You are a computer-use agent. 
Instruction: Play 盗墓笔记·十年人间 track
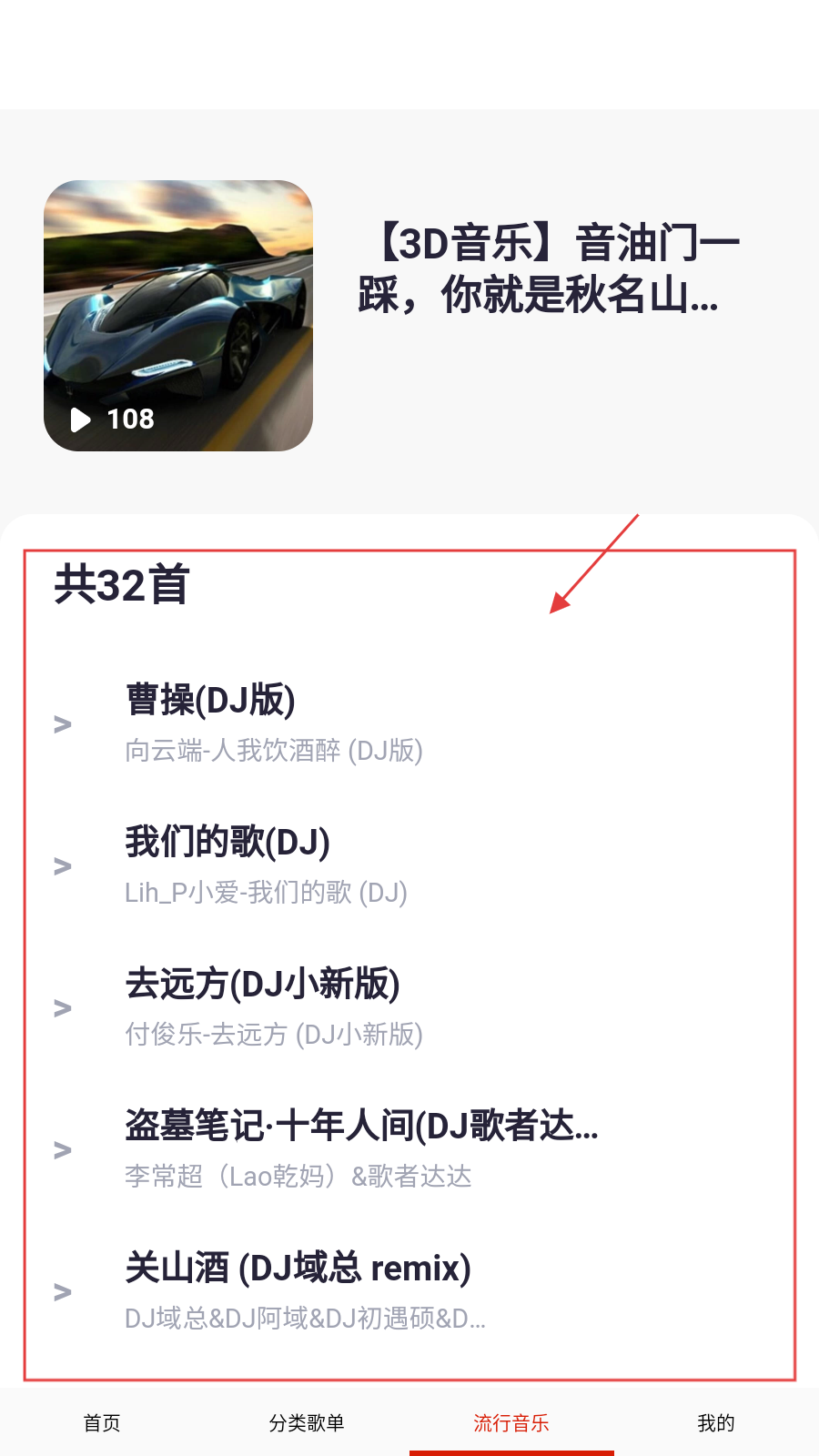pos(360,1149)
